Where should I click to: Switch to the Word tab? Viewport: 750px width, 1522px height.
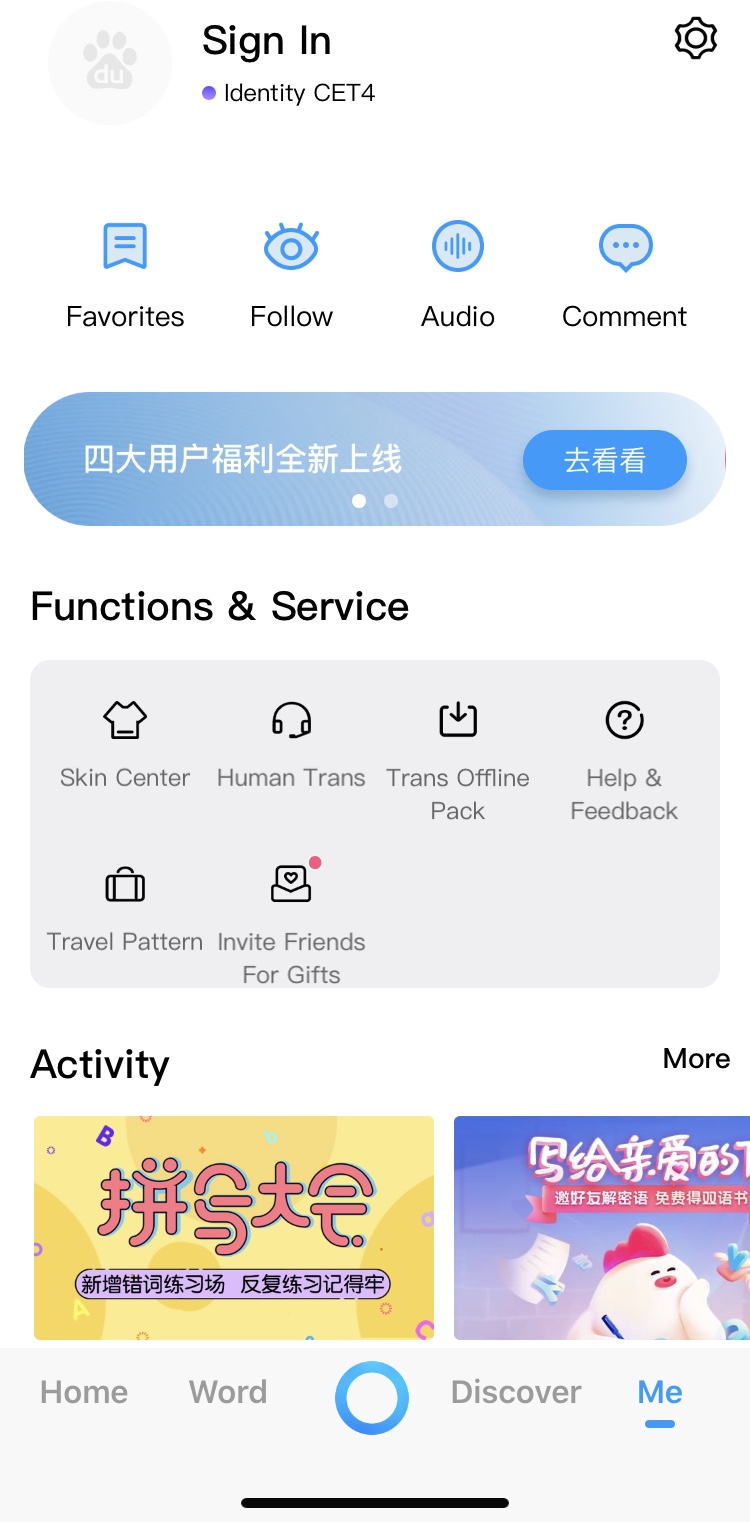227,1391
